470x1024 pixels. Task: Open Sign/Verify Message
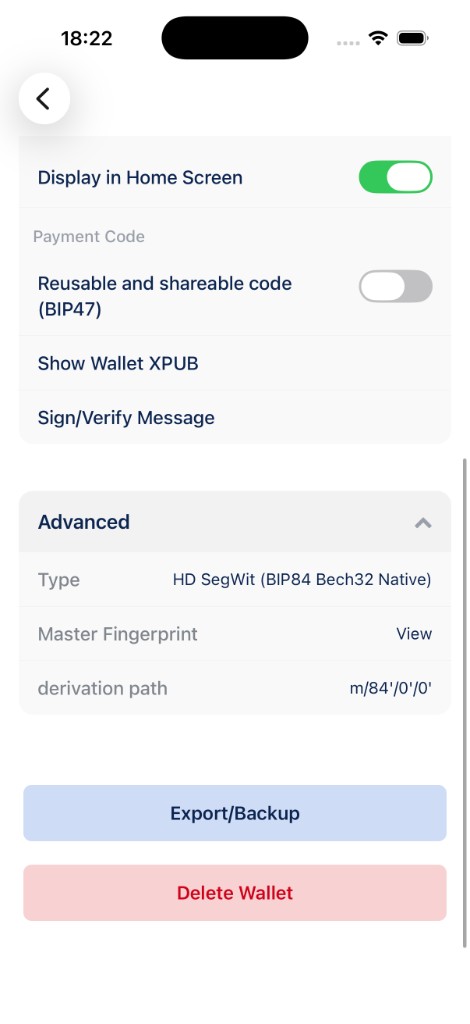tap(235, 417)
